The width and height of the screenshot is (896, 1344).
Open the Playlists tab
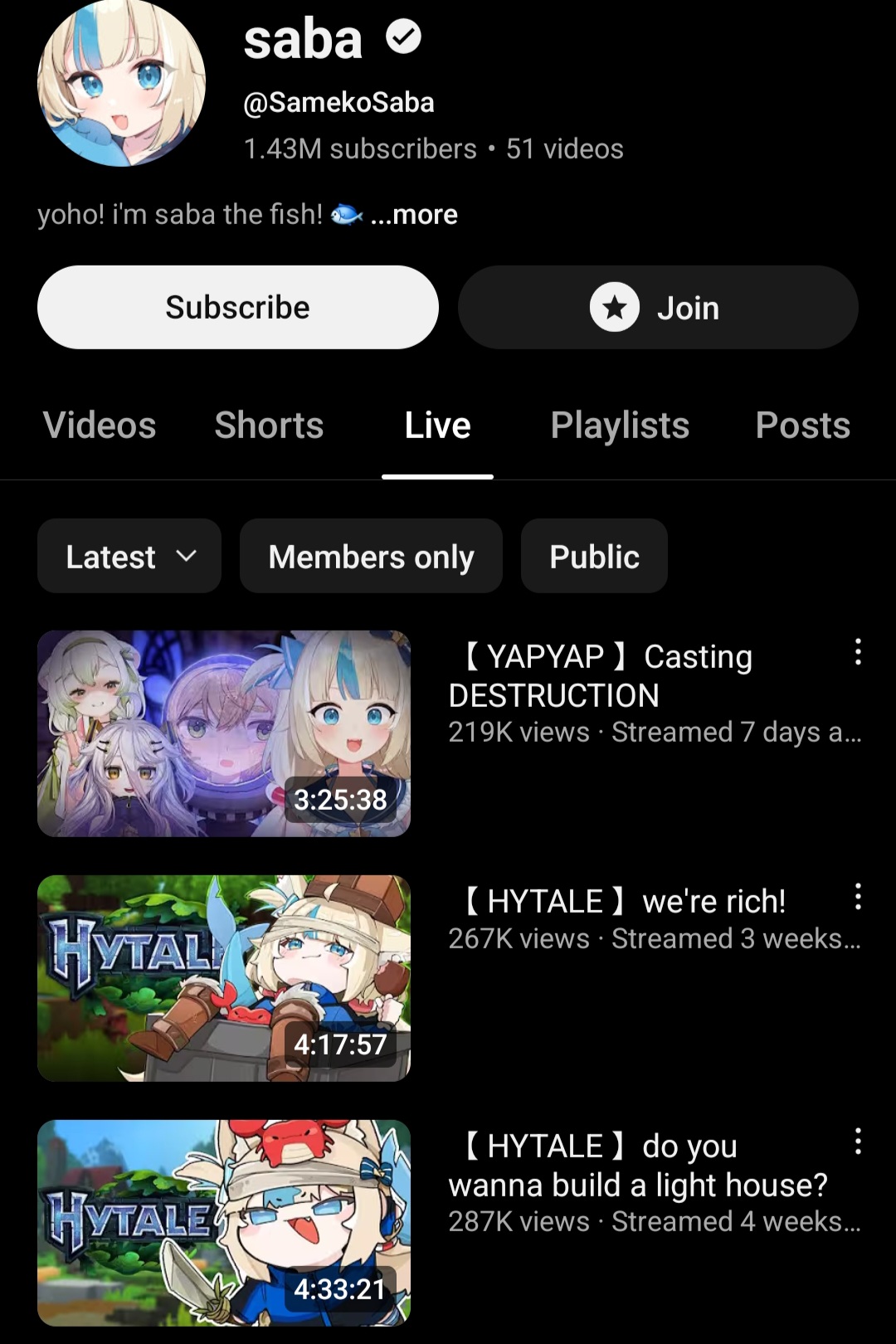[x=620, y=426]
